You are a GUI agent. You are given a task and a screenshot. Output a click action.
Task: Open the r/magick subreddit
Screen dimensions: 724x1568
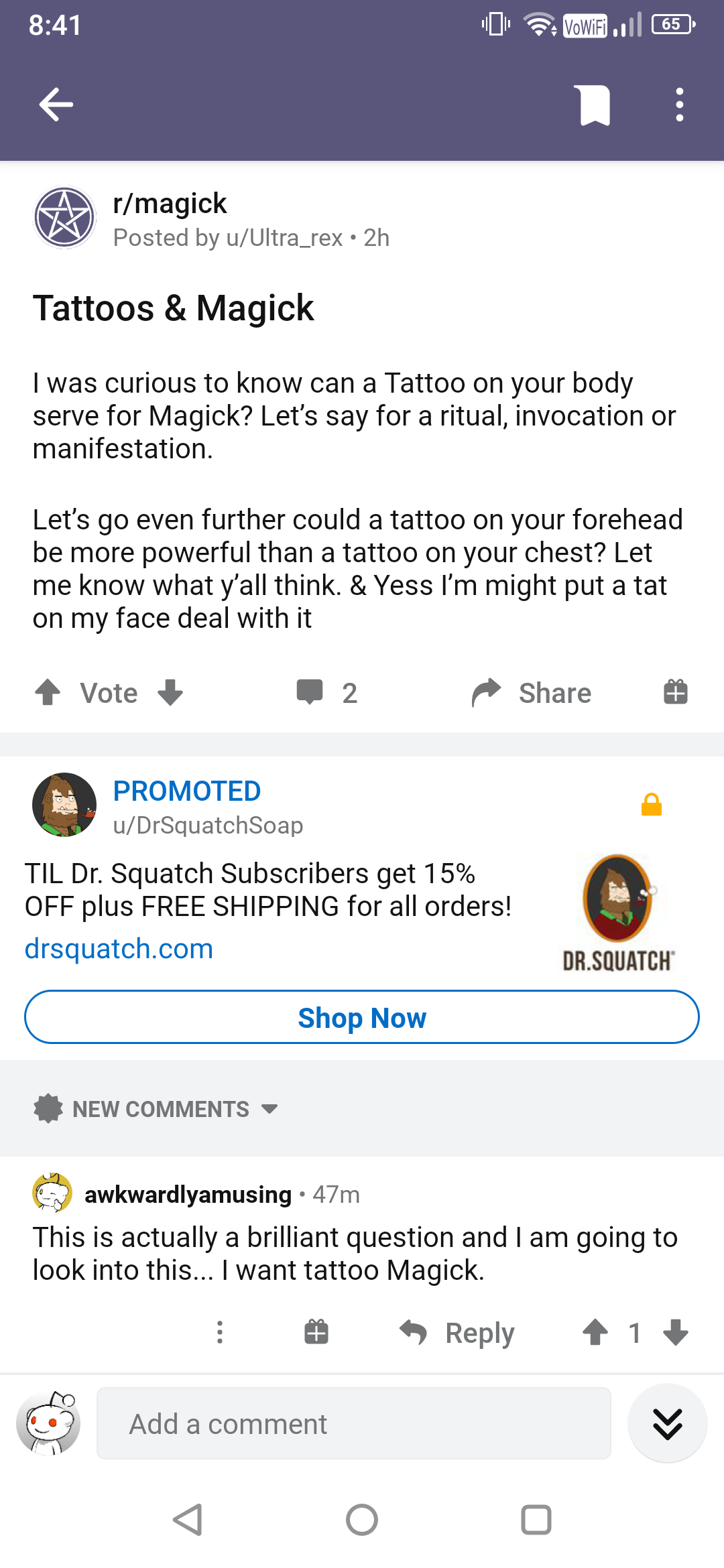pyautogui.click(x=170, y=203)
